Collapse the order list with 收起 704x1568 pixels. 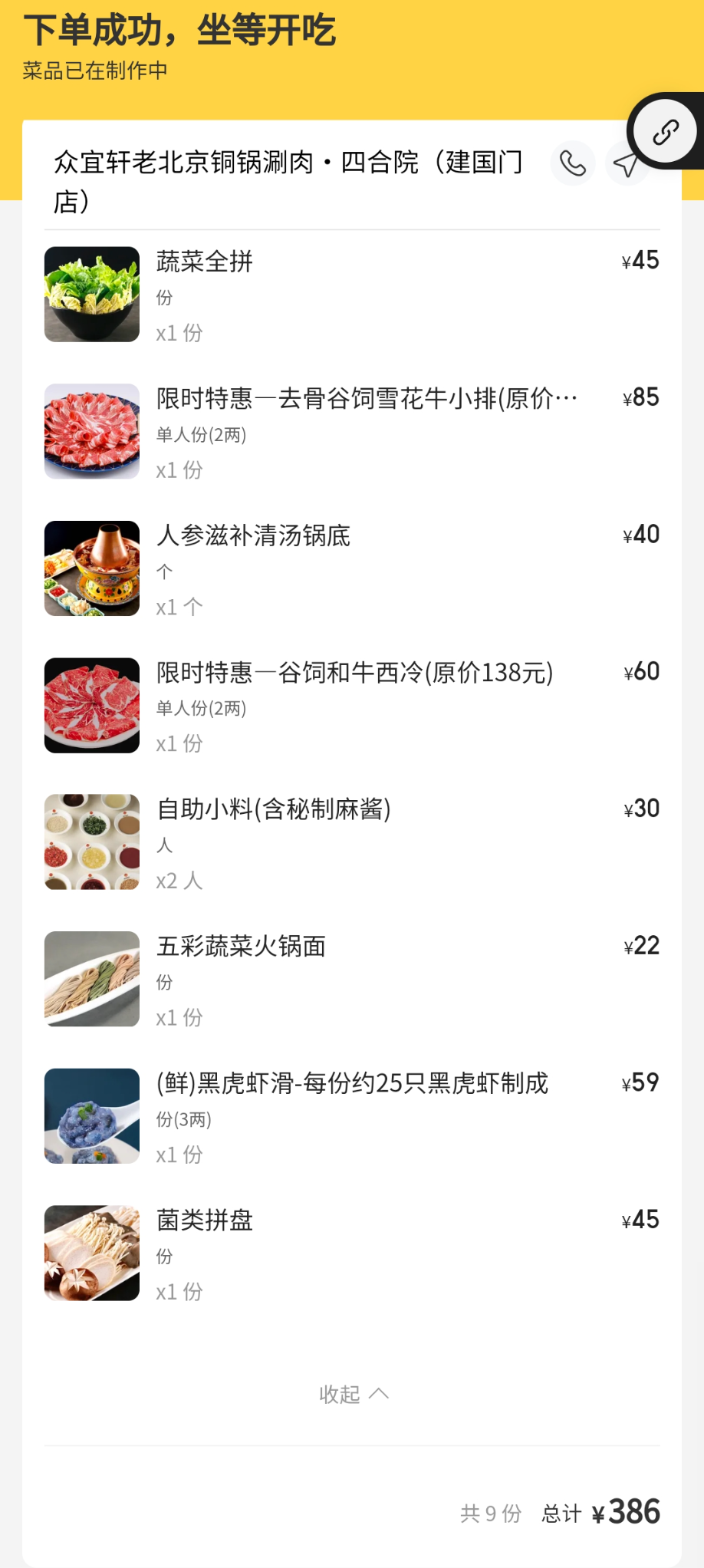(x=353, y=1394)
